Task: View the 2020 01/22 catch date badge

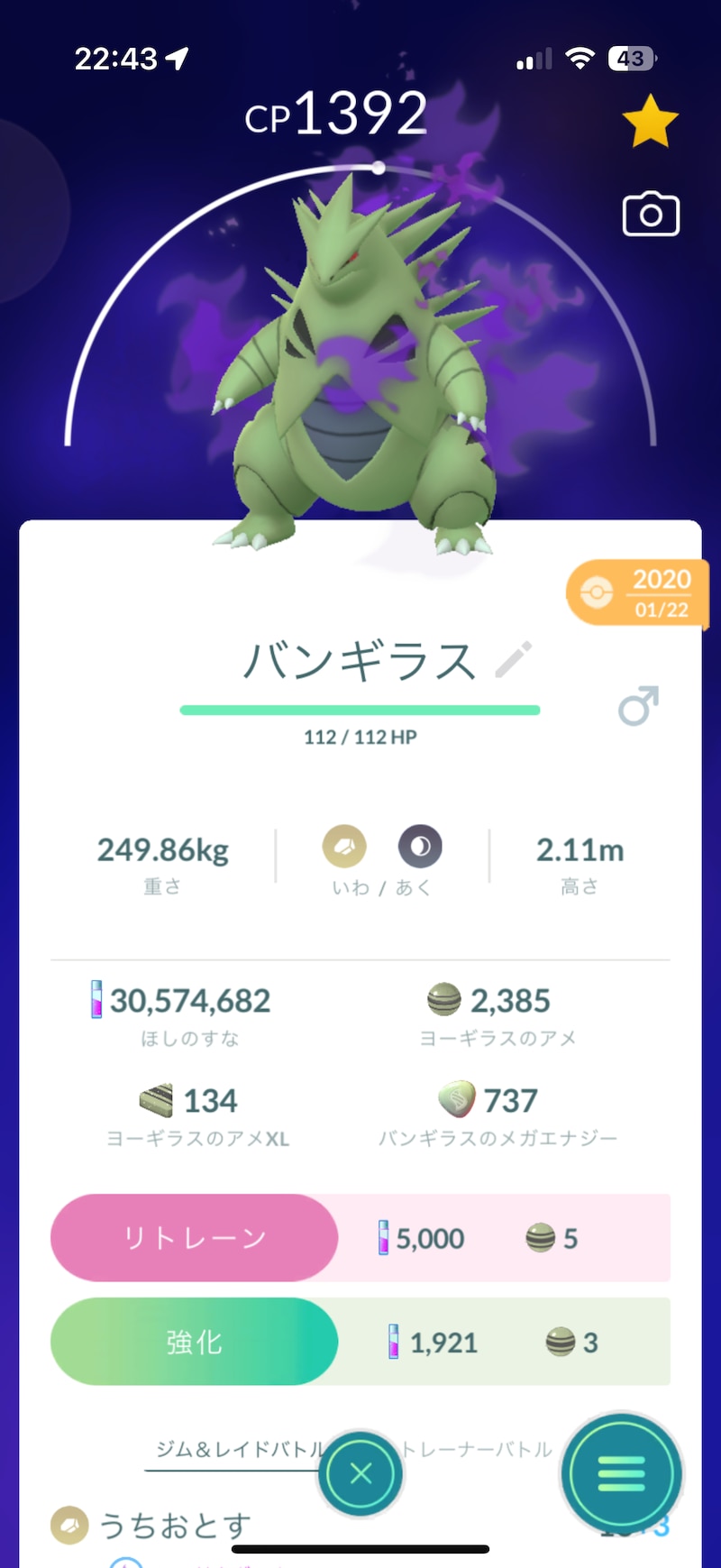Action: [x=639, y=593]
